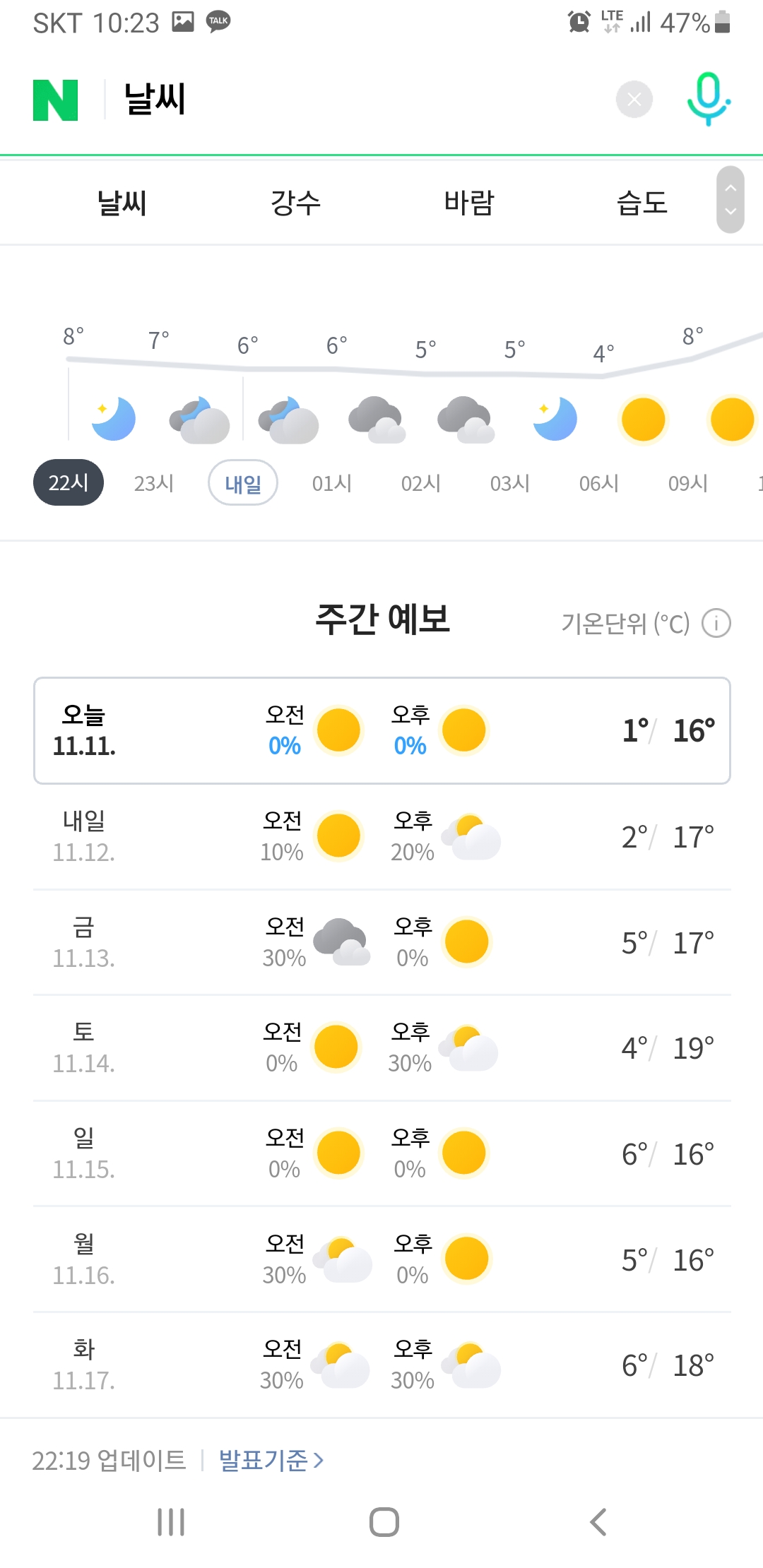Select the 날씨 tab
The width and height of the screenshot is (763, 1568).
(x=122, y=203)
